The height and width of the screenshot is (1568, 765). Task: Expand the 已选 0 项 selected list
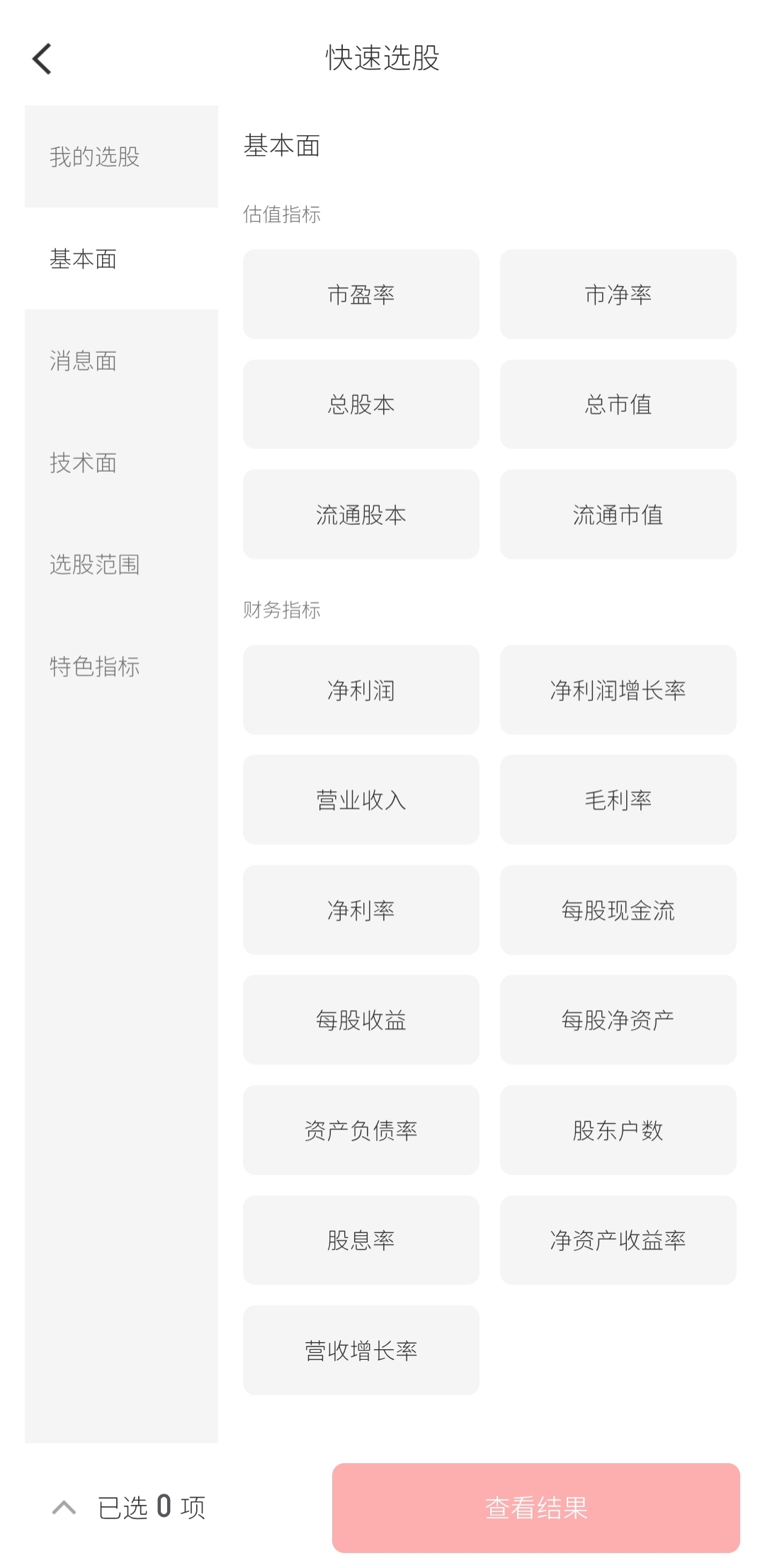coord(129,1507)
